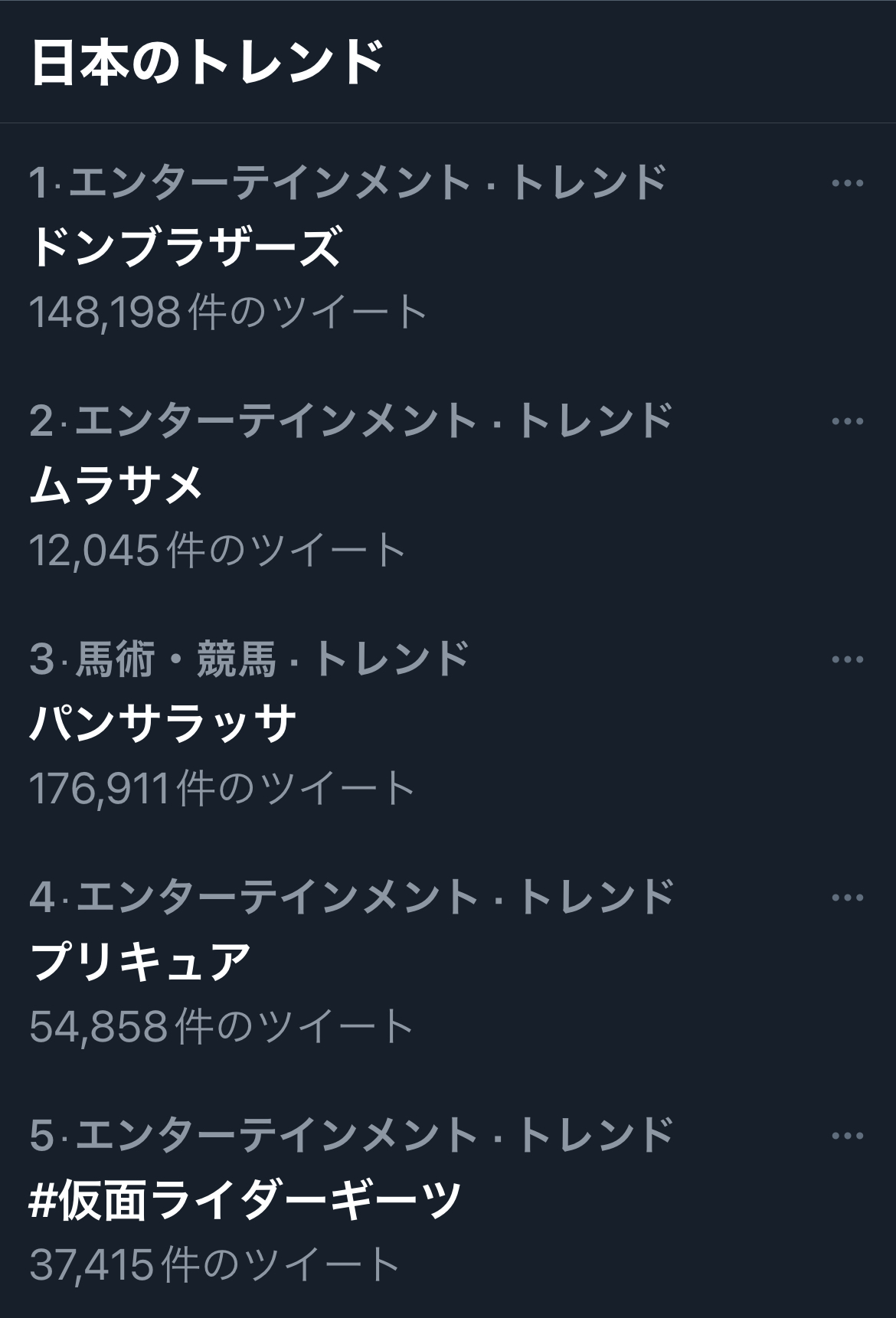This screenshot has width=896, height=1318.
Task: Open the ドンブラザーズ trend
Action: [185, 248]
